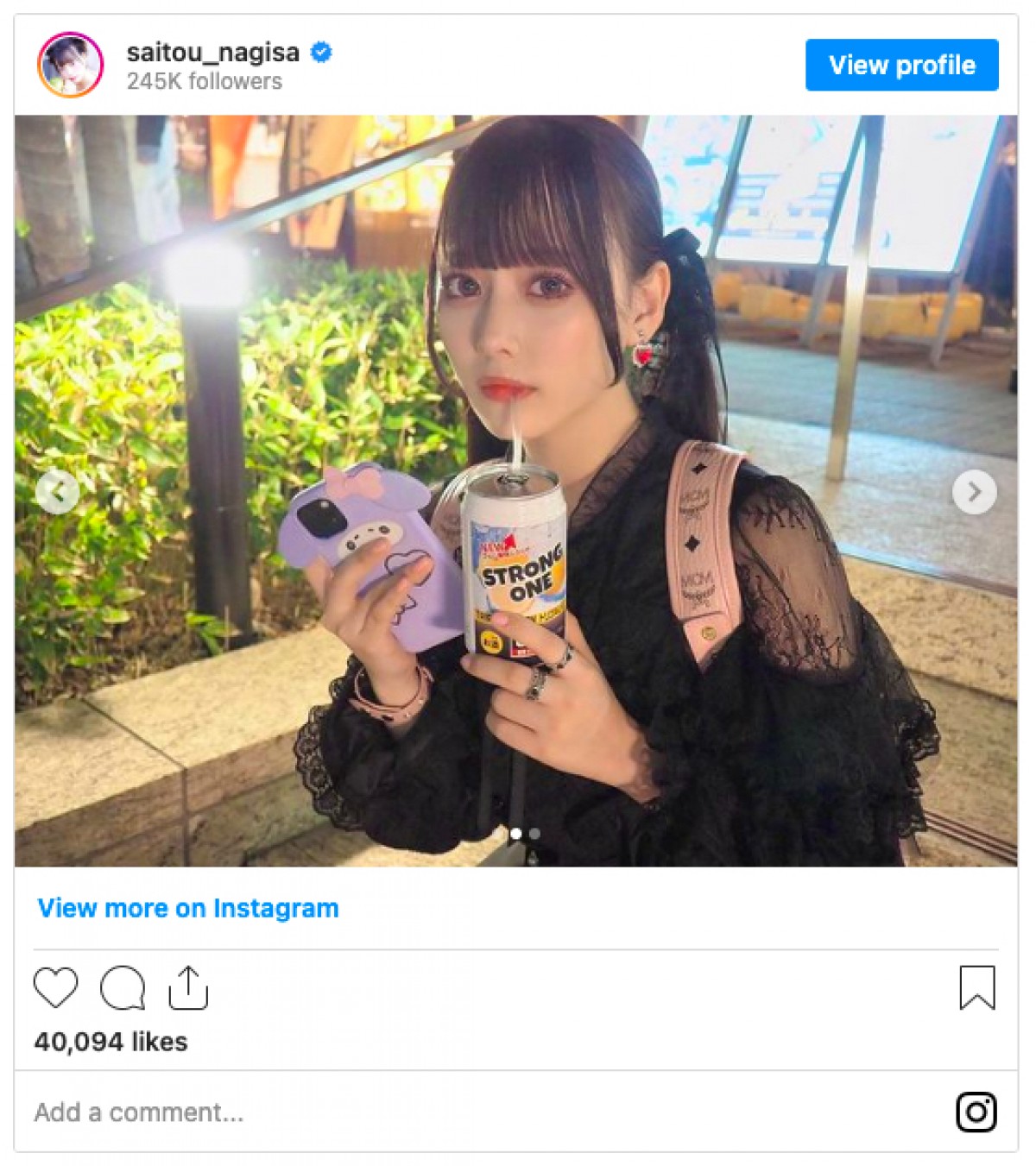Open View more on Instagram link
This screenshot has width=1036, height=1166.
click(x=188, y=908)
